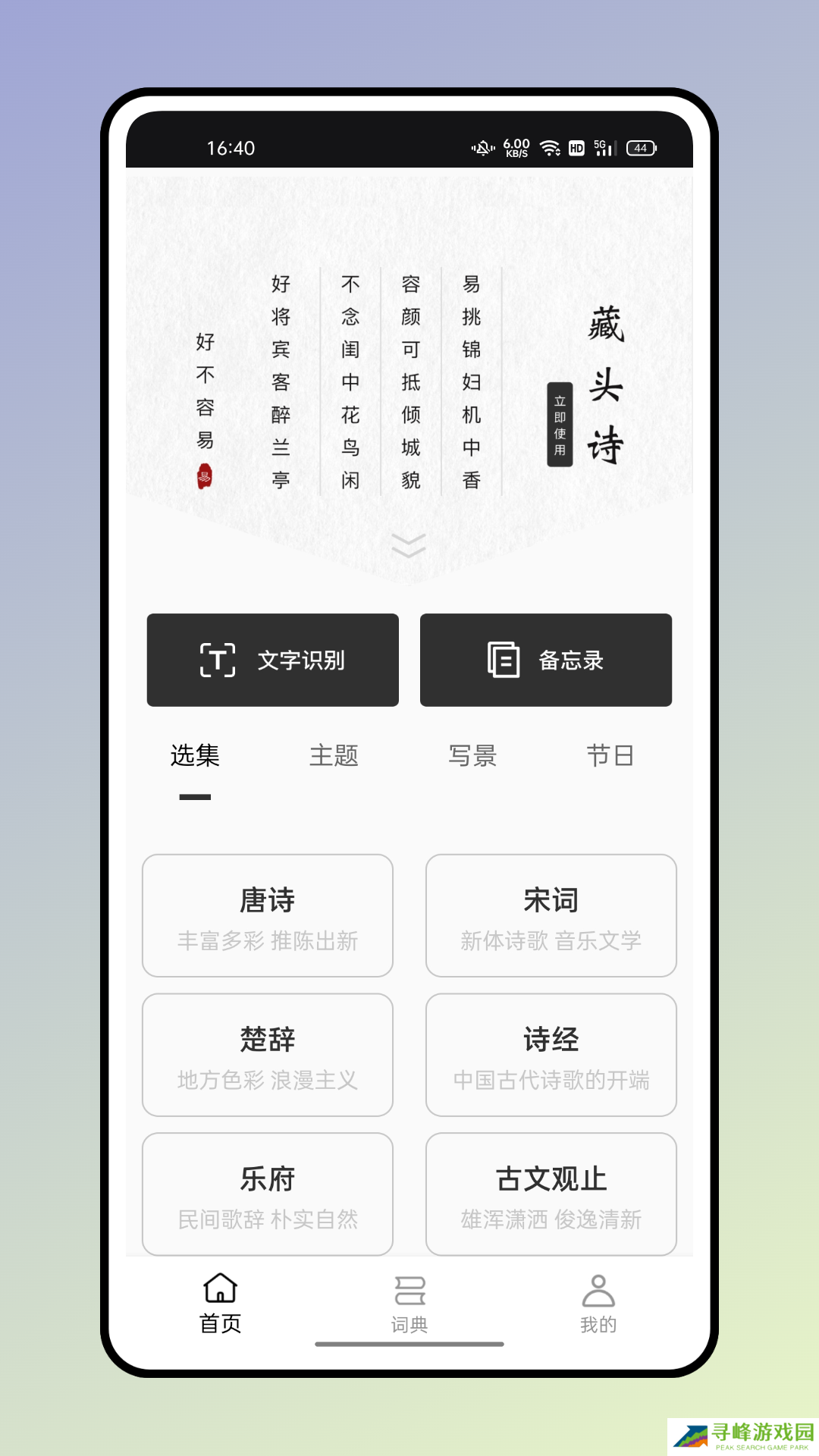Open the 古文观止 collection card
The image size is (819, 1456).
551,1194
